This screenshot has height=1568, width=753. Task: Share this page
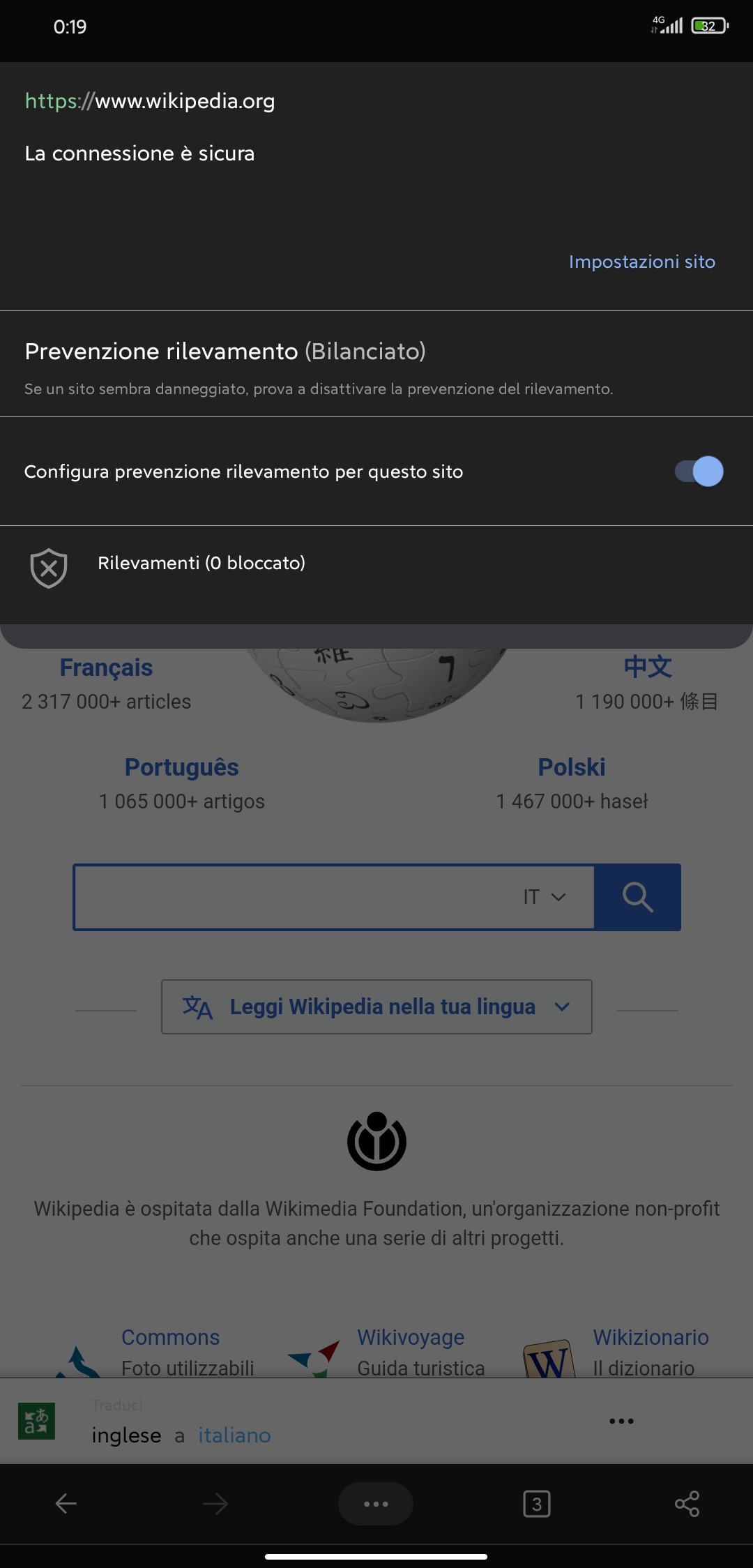[x=687, y=1504]
